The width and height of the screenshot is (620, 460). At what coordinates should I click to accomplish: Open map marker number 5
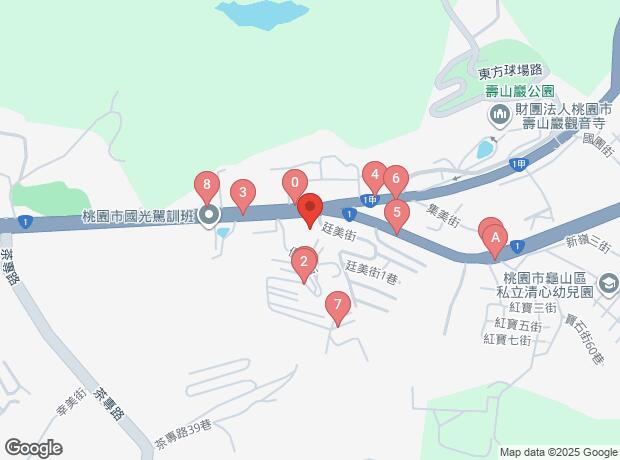point(397,214)
